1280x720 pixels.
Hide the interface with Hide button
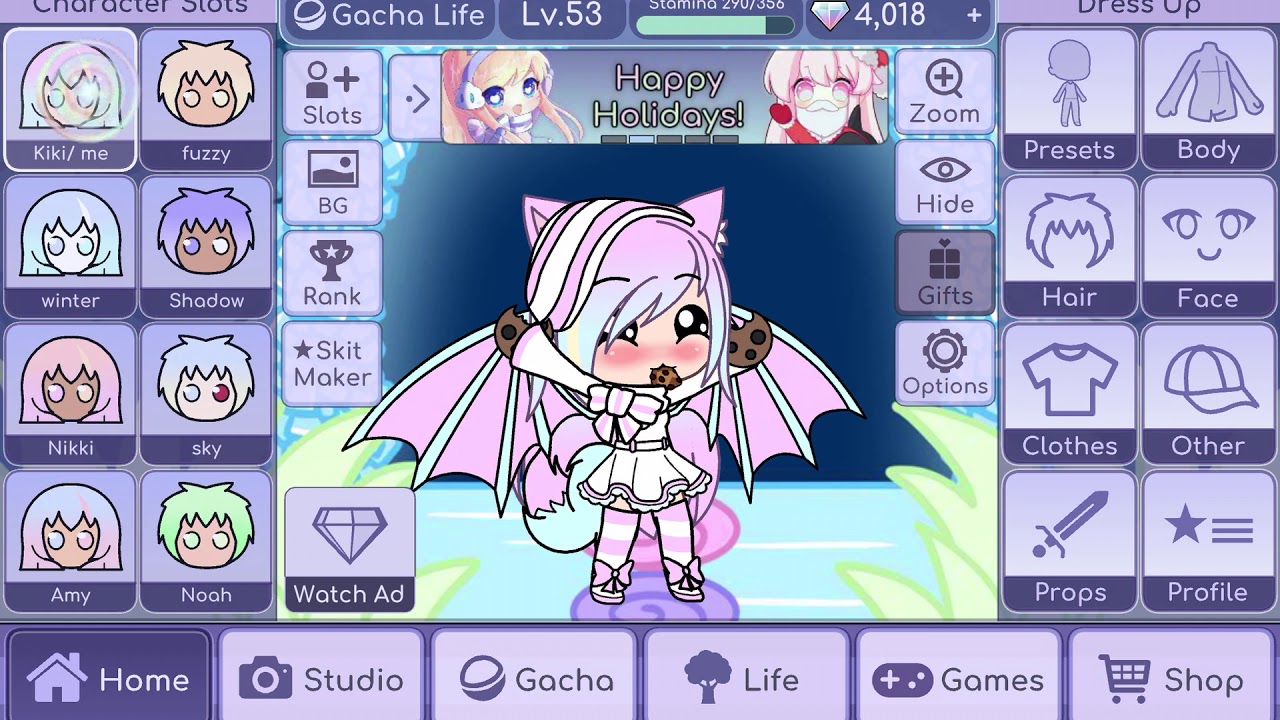tap(944, 183)
